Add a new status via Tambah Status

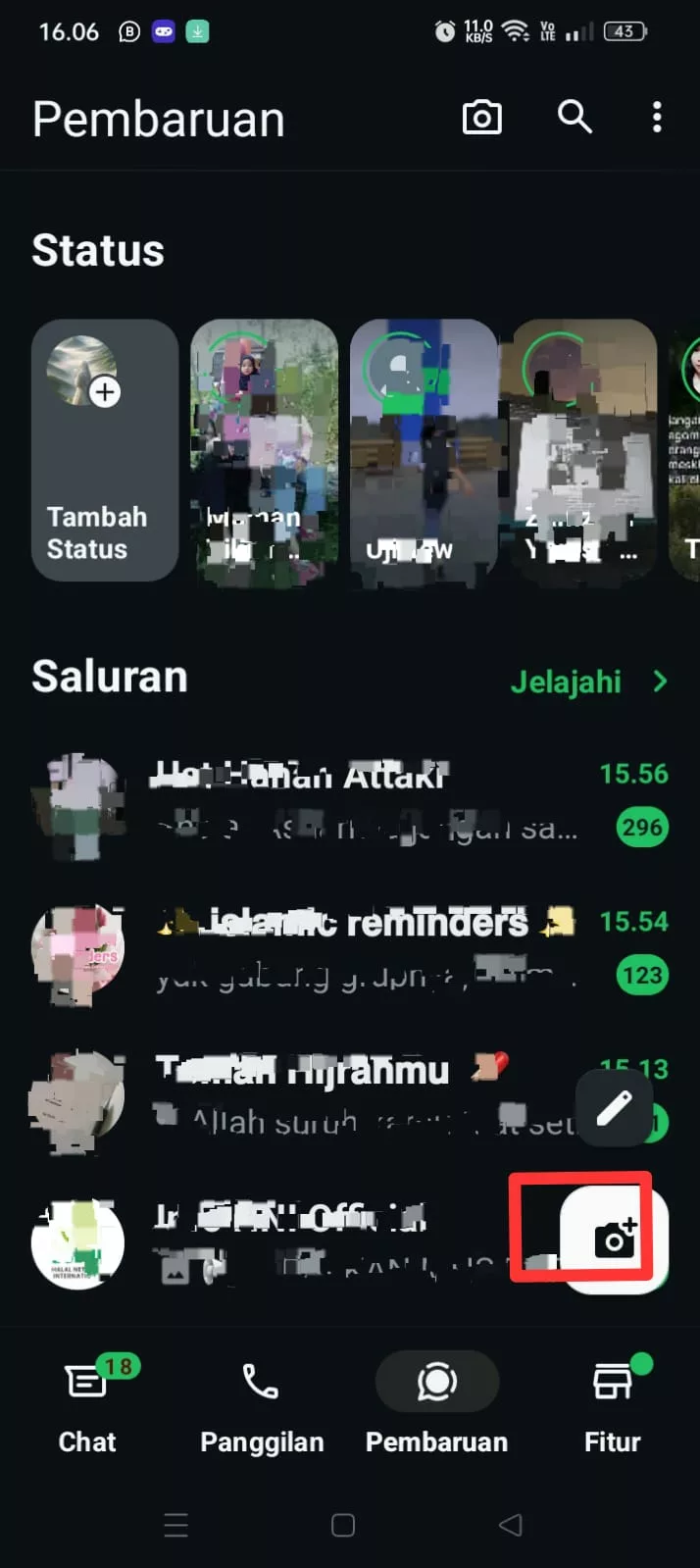coord(104,450)
